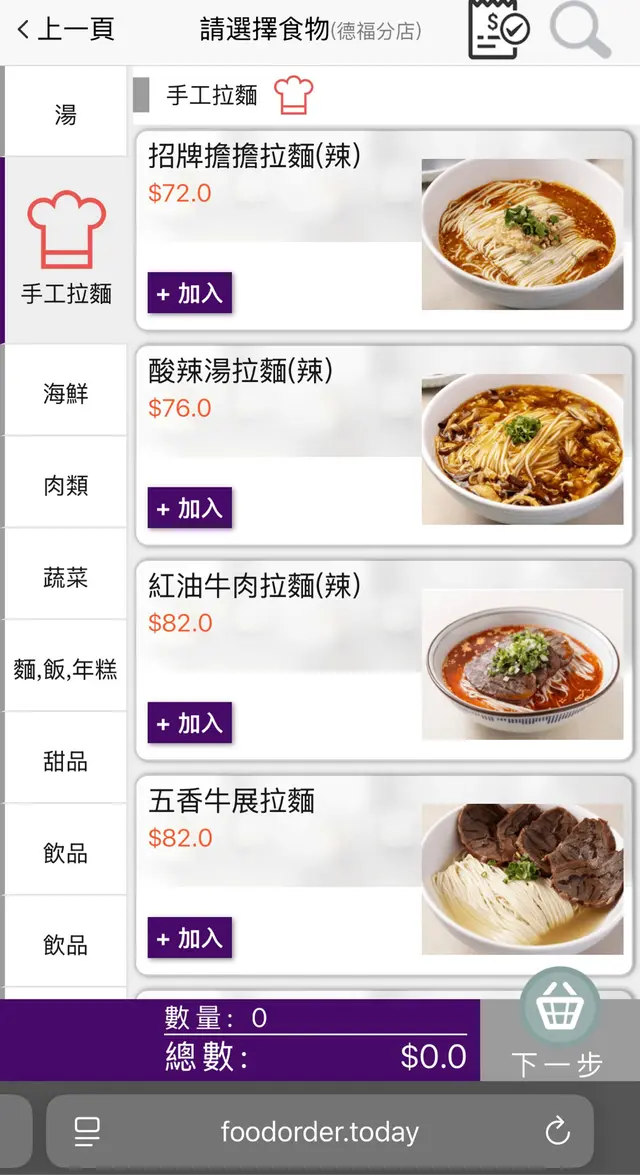The height and width of the screenshot is (1175, 640).
Task: Switch to 麵,飯,年糕 category
Action: 66,670
